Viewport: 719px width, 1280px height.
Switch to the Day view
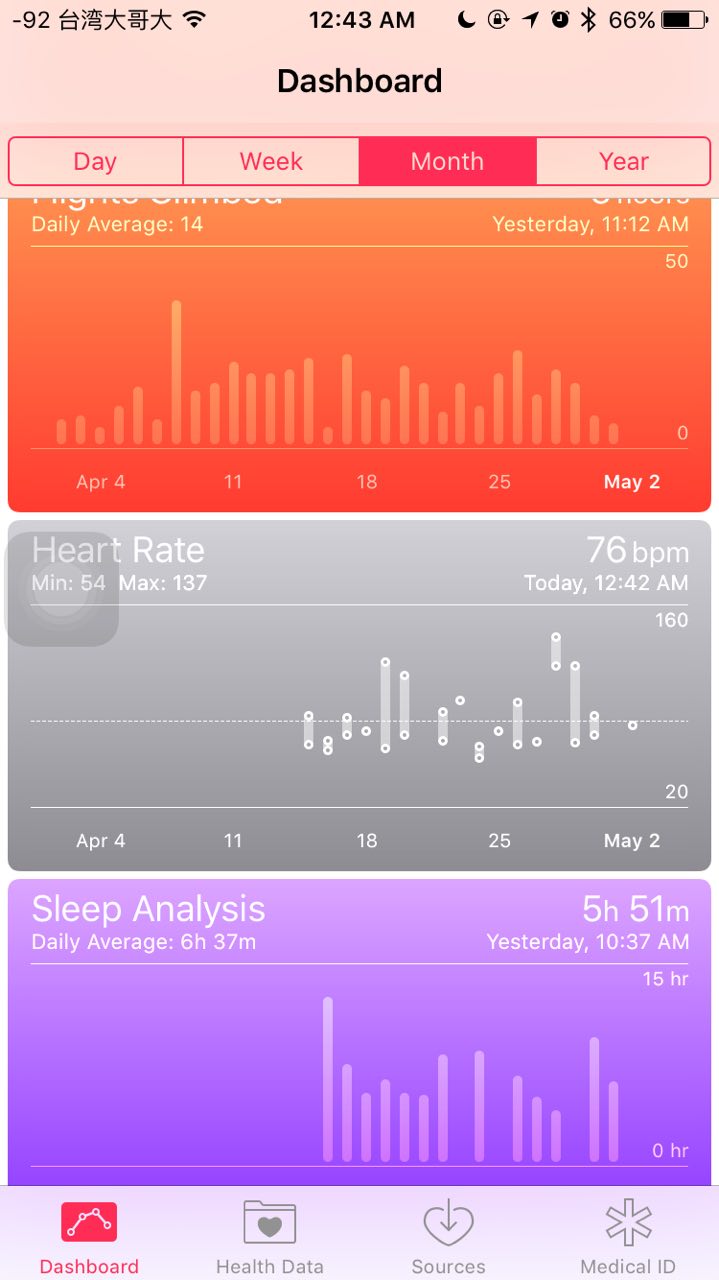95,162
